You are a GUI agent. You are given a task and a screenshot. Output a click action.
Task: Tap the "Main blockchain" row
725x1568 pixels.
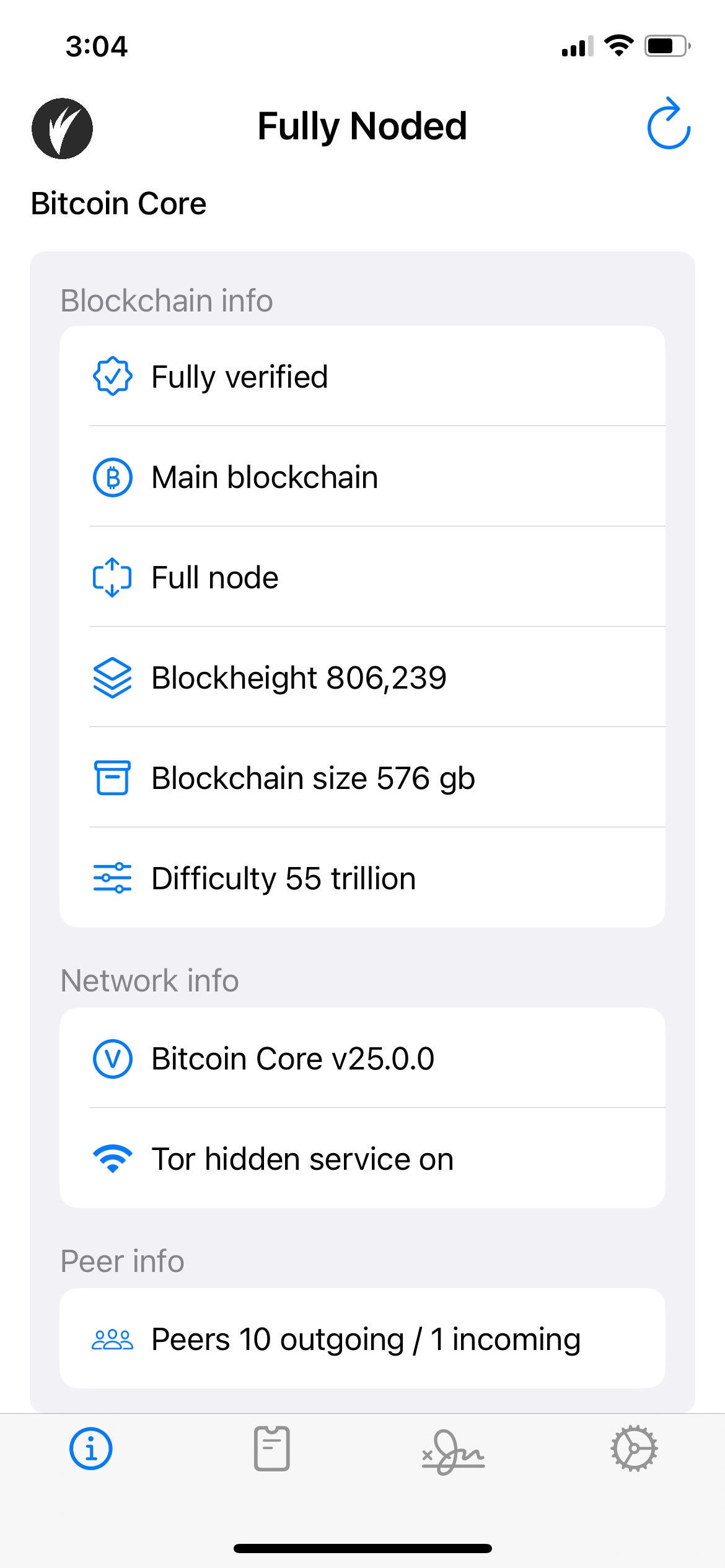362,476
